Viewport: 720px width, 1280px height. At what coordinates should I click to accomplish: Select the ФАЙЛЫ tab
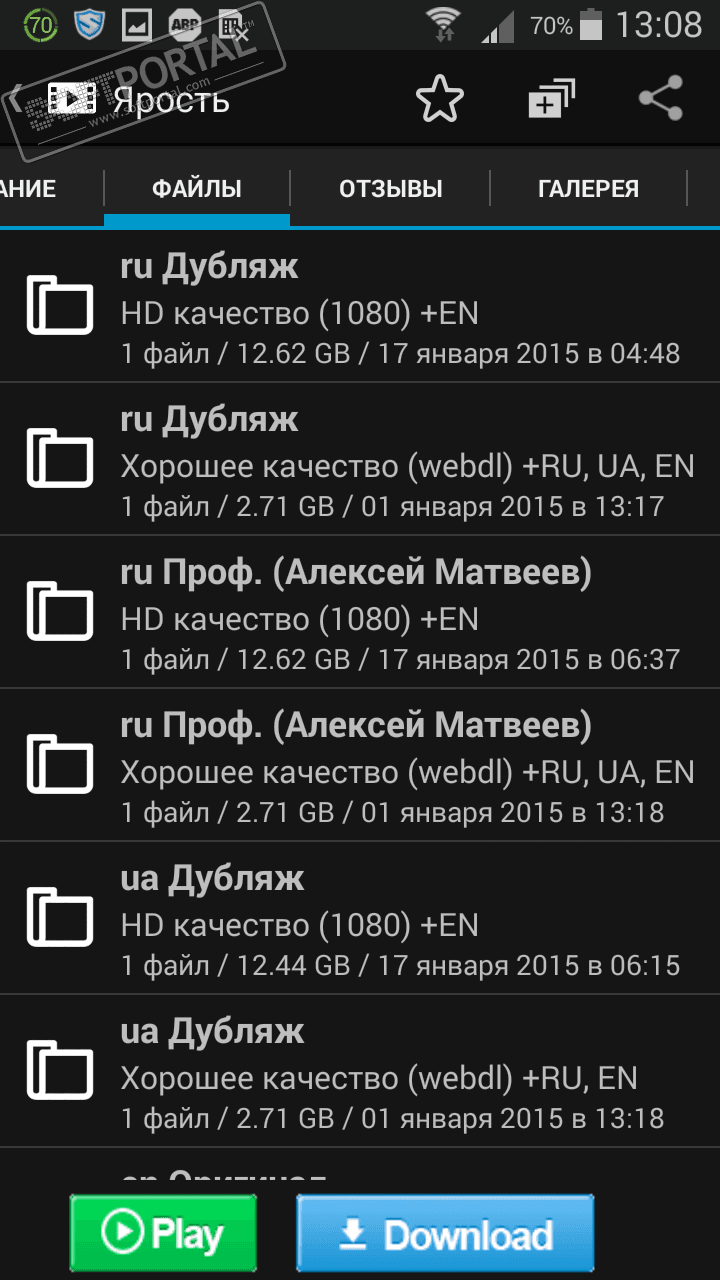196,189
